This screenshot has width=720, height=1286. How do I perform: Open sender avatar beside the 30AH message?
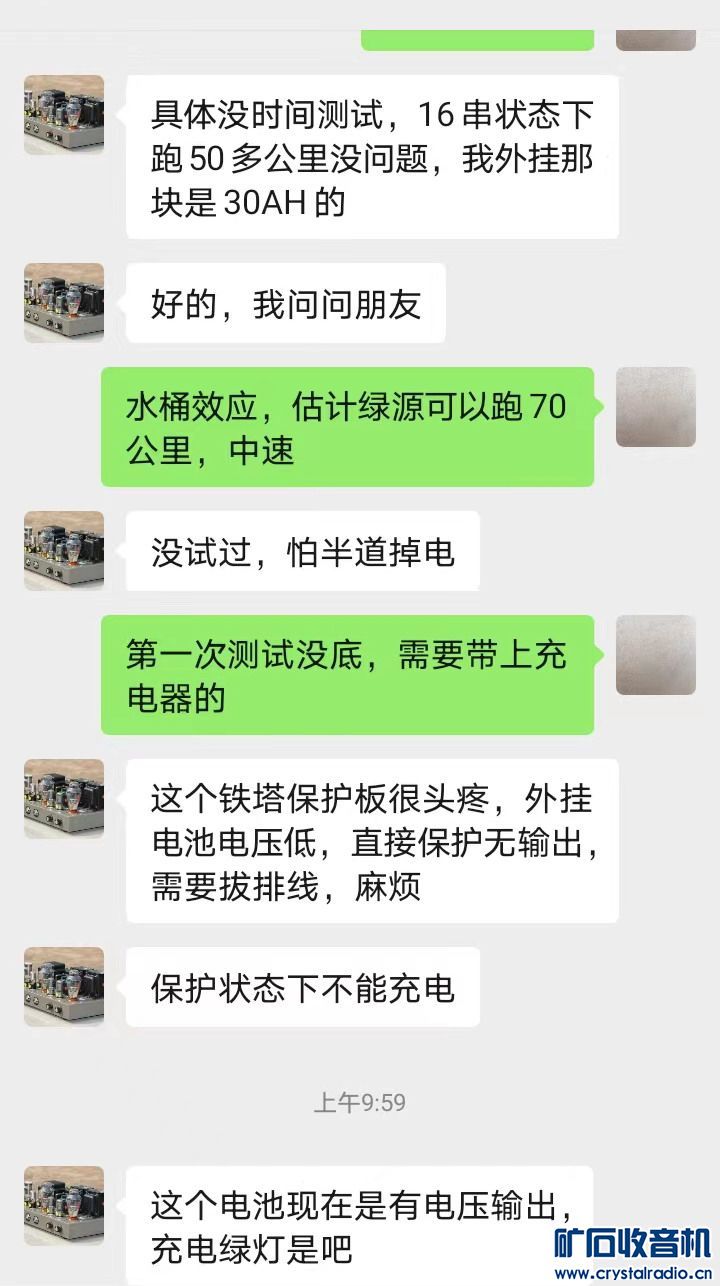(64, 115)
